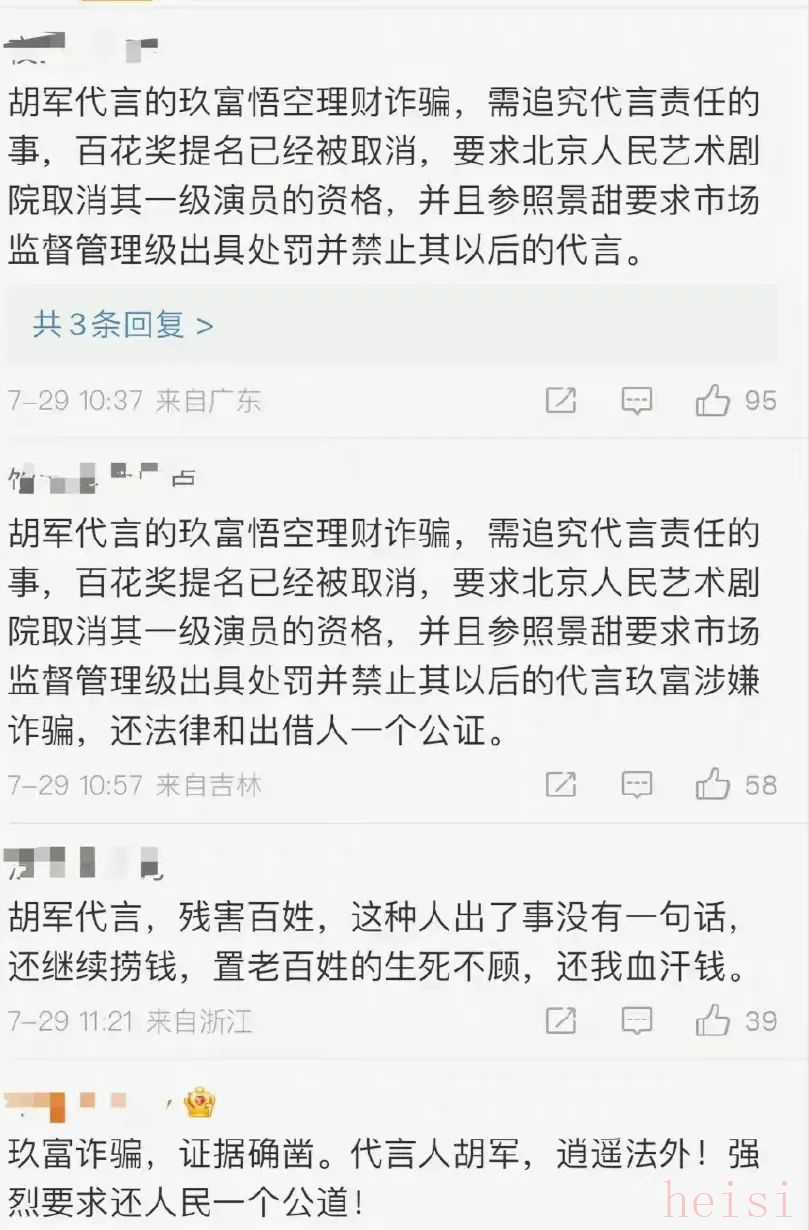Share the 7-29 10:57 comment from 吉林
809x1230 pixels.
point(561,785)
